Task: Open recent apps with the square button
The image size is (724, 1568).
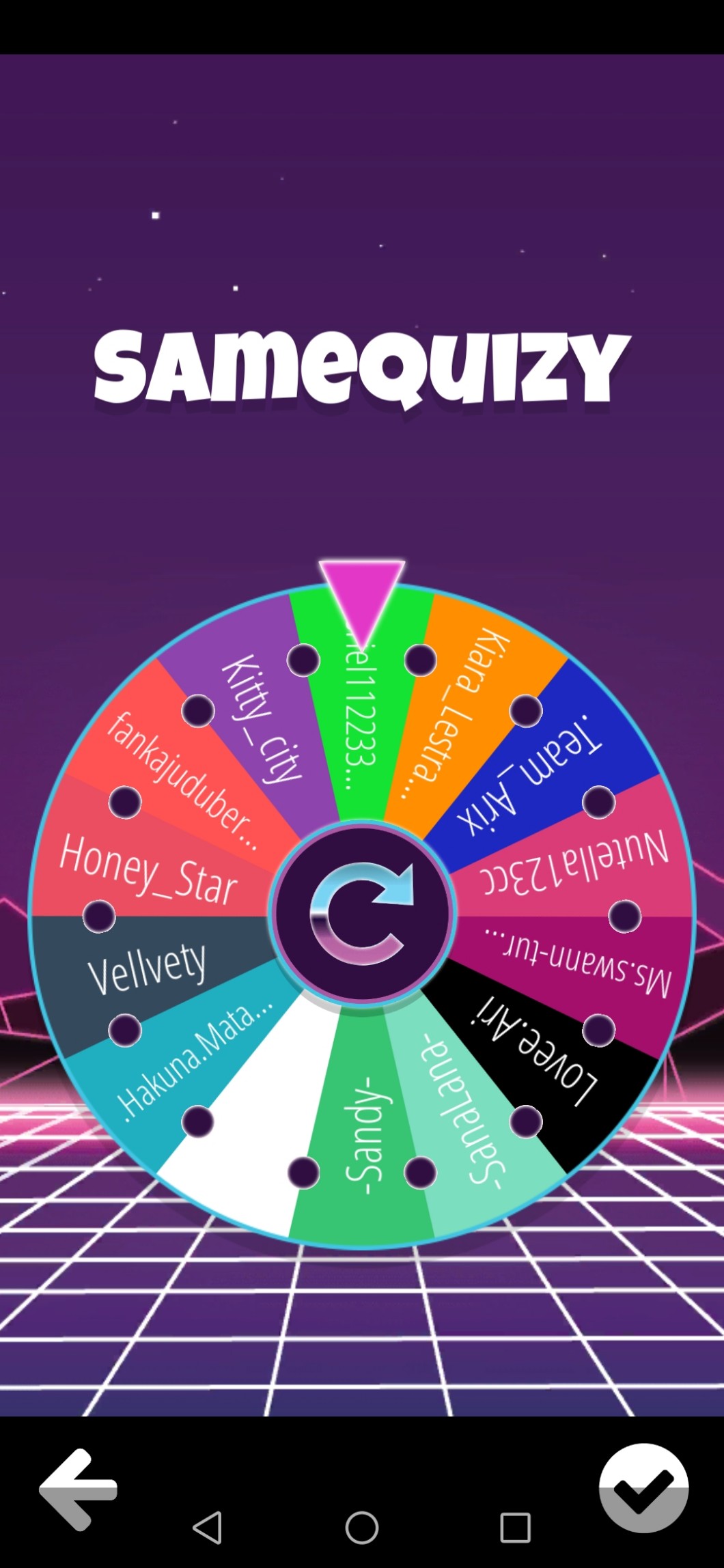Action: point(515,1527)
